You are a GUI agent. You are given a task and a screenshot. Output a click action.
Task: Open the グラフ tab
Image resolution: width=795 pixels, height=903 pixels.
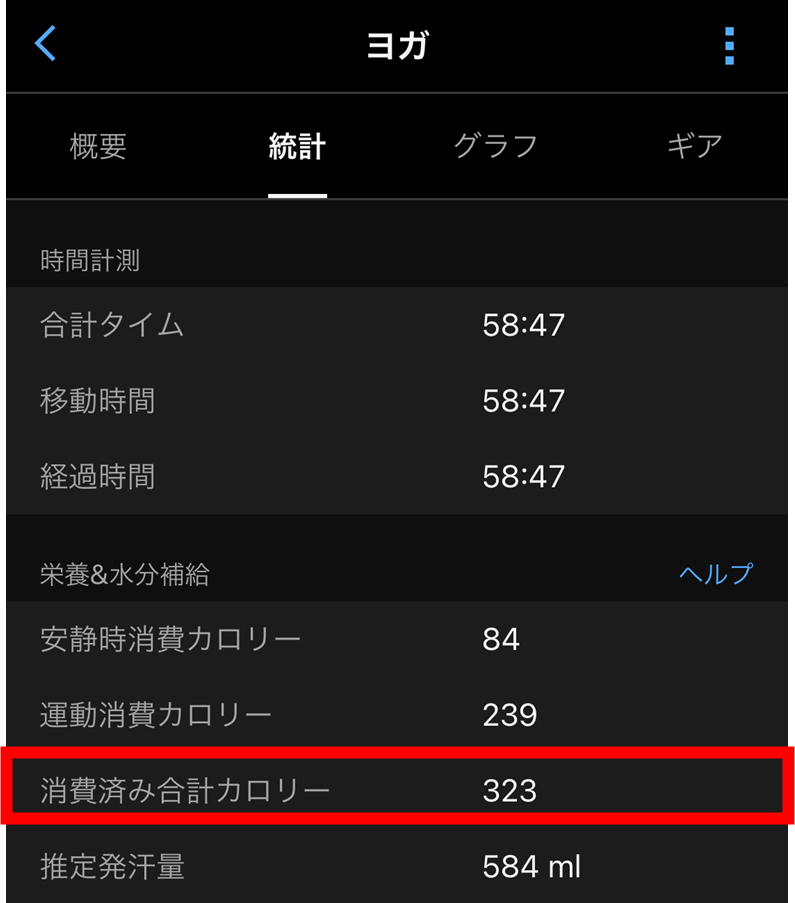(x=496, y=147)
